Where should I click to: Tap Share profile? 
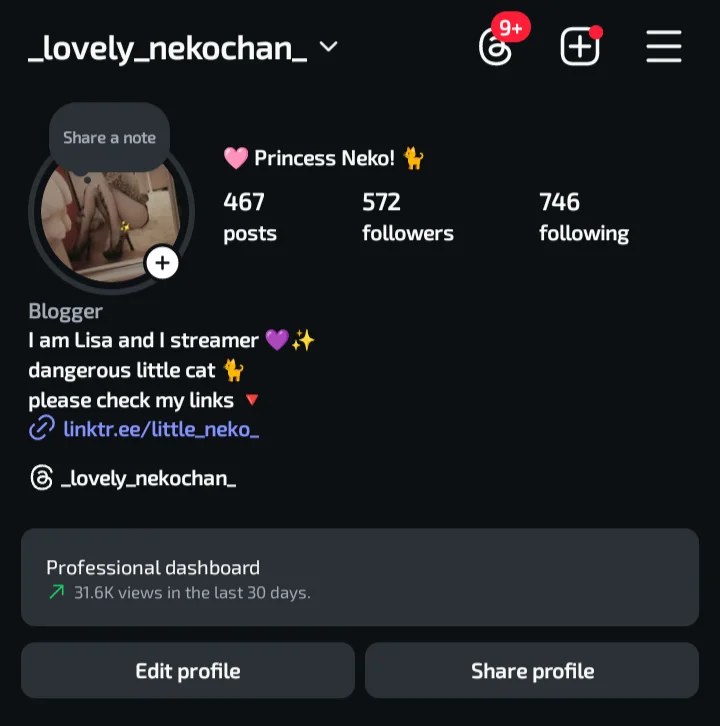532,671
